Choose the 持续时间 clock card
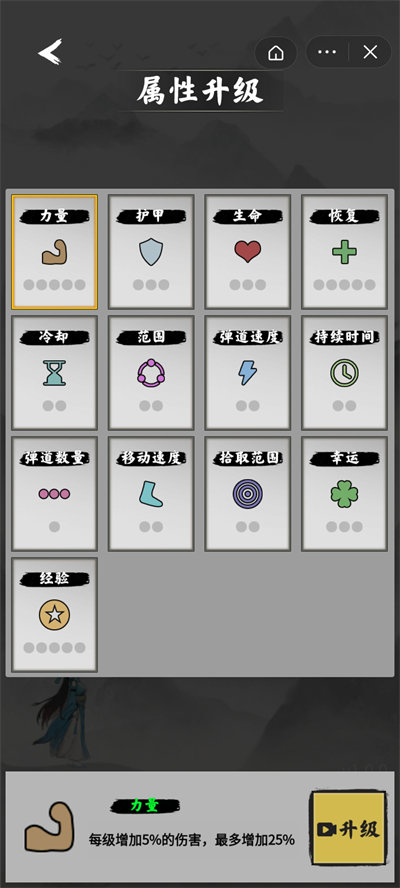400x888 pixels. [x=344, y=373]
